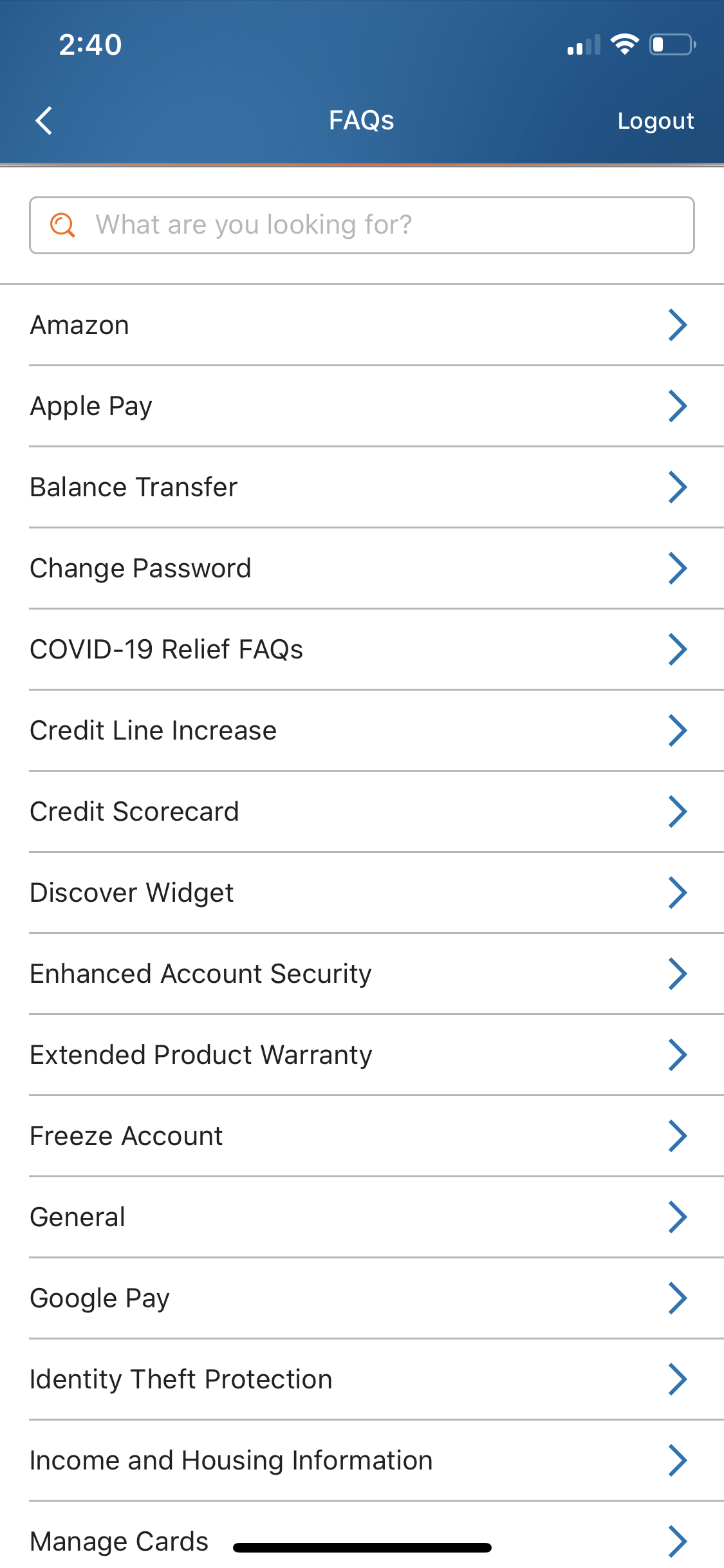View Balance Transfer questions
The image size is (724, 1568).
362,487
